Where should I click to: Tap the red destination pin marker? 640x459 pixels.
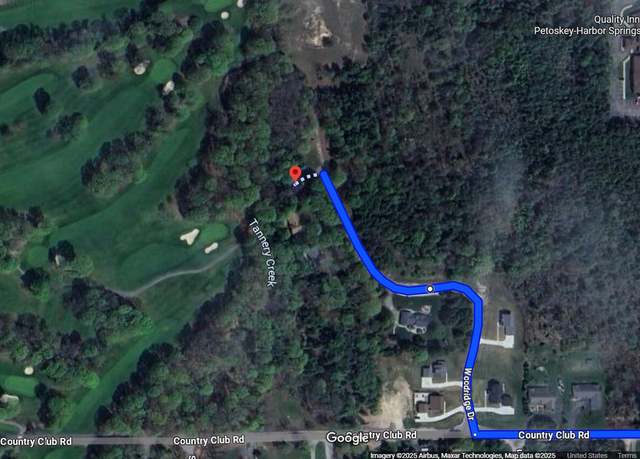pos(295,174)
